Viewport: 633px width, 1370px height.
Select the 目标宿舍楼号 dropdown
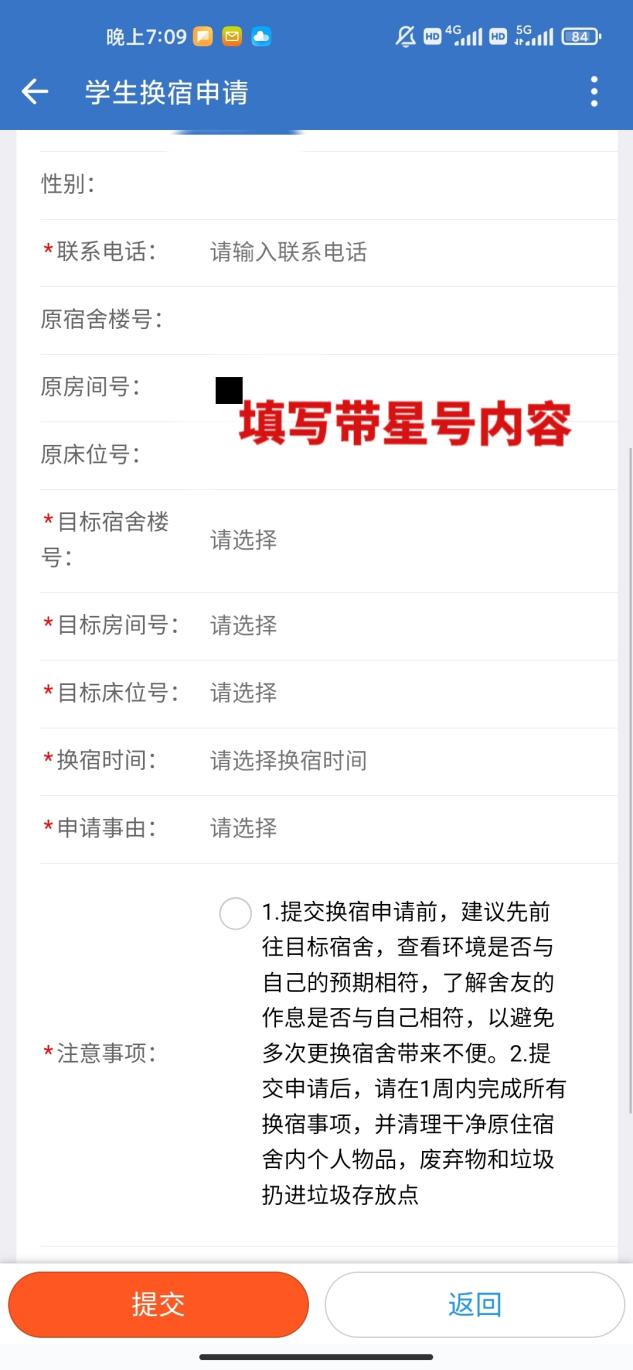pos(400,540)
